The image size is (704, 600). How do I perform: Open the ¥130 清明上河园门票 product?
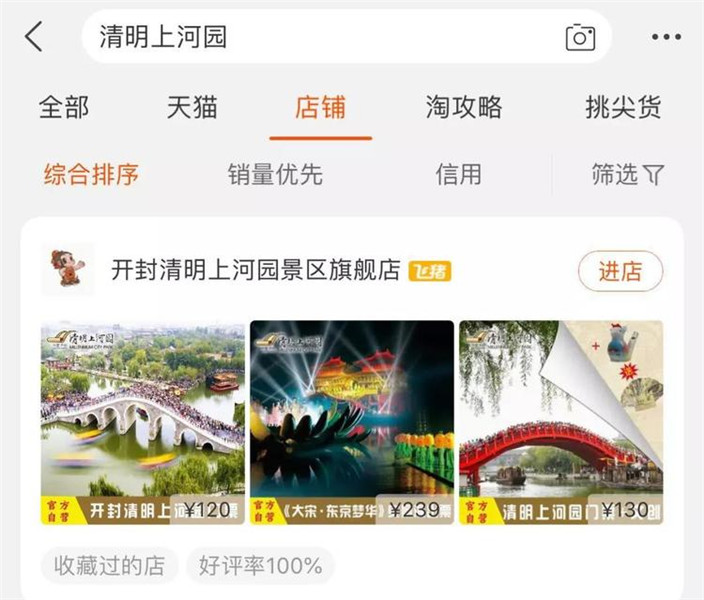point(561,422)
